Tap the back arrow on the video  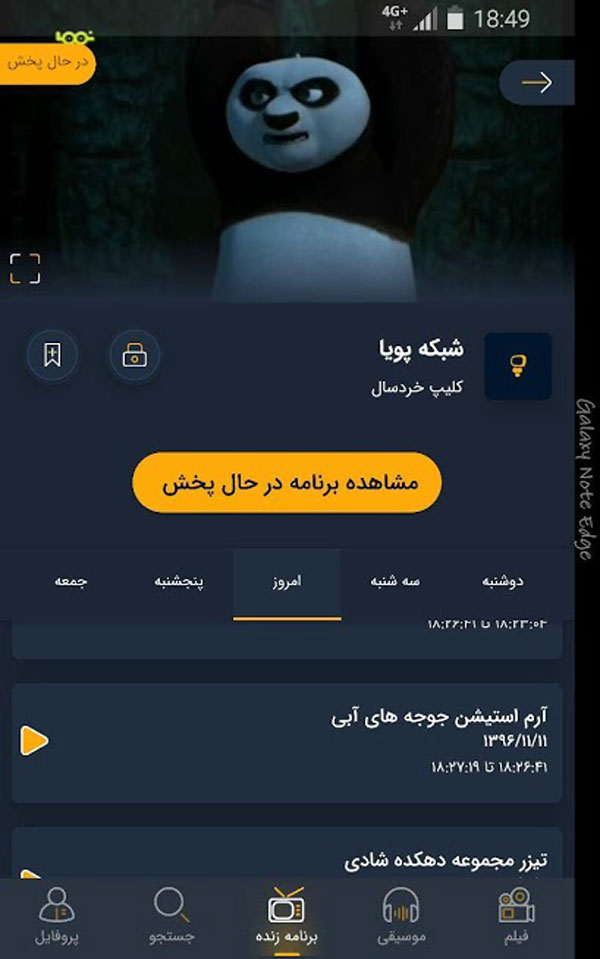(x=537, y=83)
